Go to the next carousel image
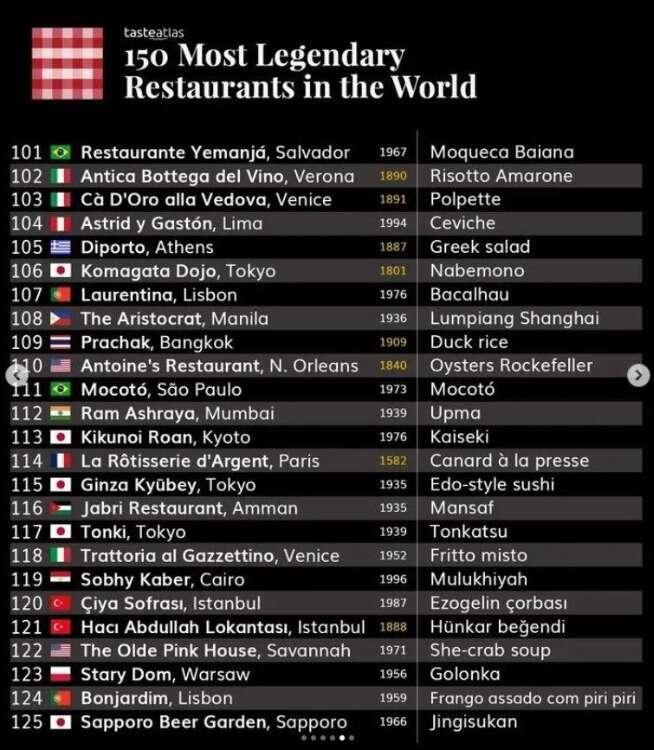 coord(638,375)
